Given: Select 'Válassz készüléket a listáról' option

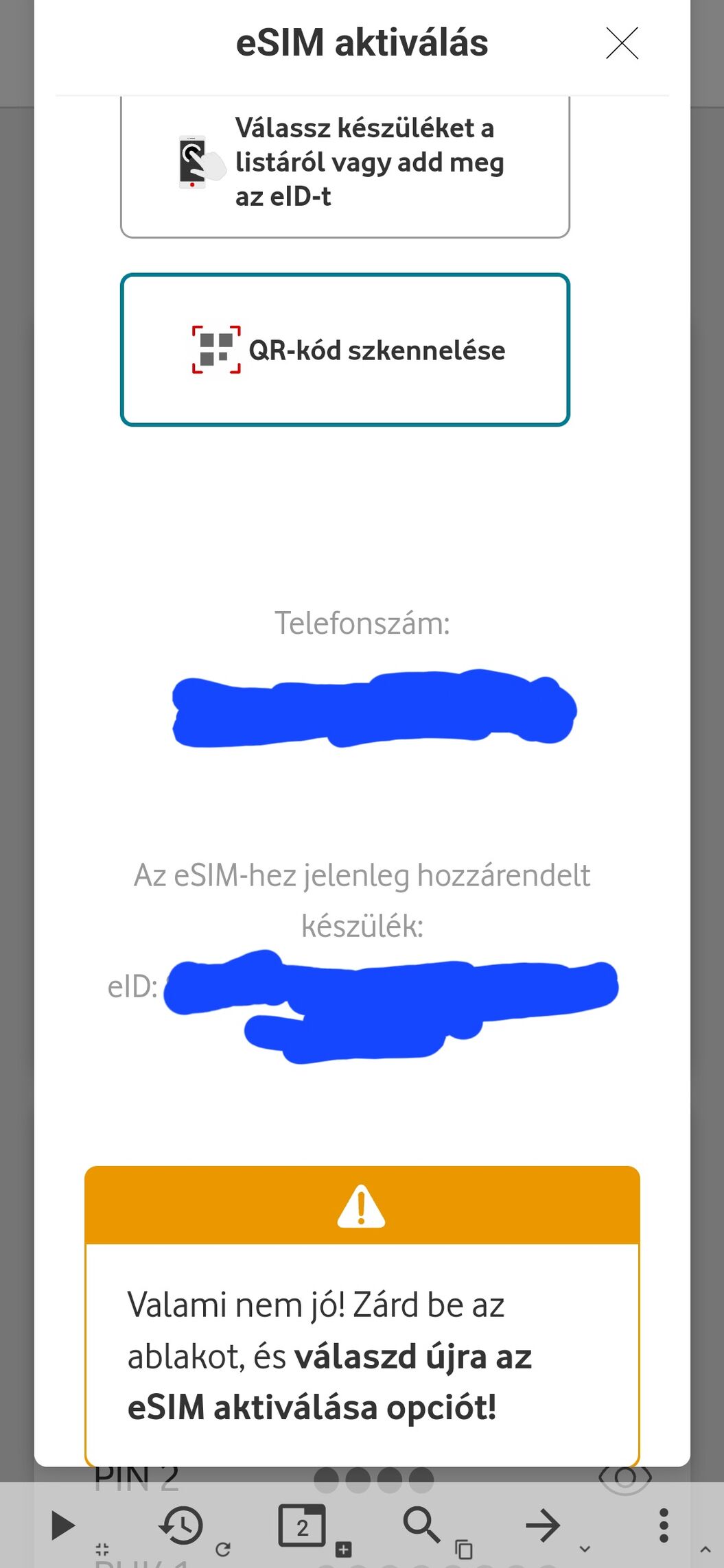Looking at the screenshot, I should 345,167.
